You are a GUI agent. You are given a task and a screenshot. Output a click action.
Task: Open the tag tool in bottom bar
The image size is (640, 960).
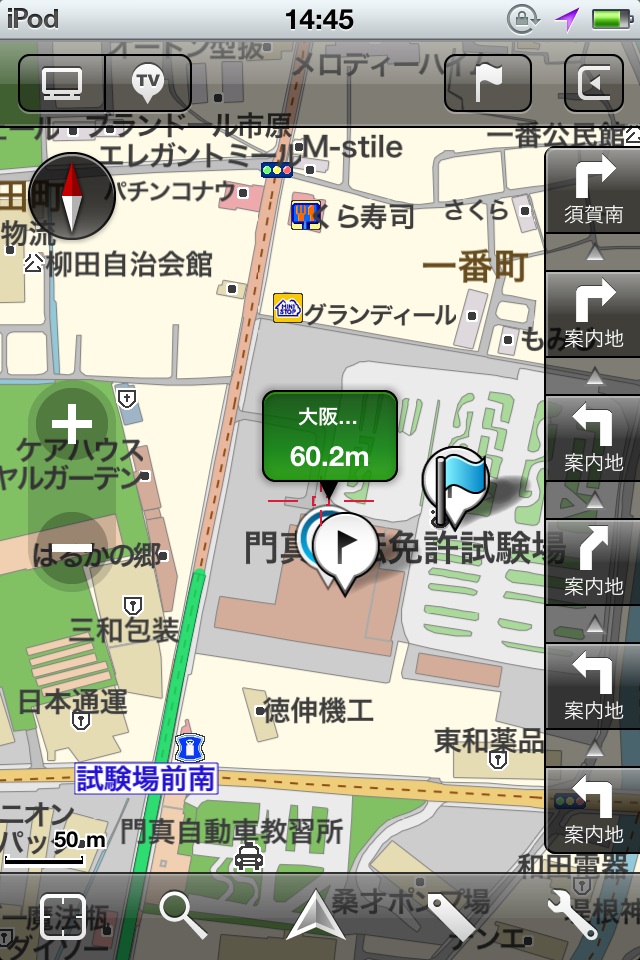coord(451,916)
